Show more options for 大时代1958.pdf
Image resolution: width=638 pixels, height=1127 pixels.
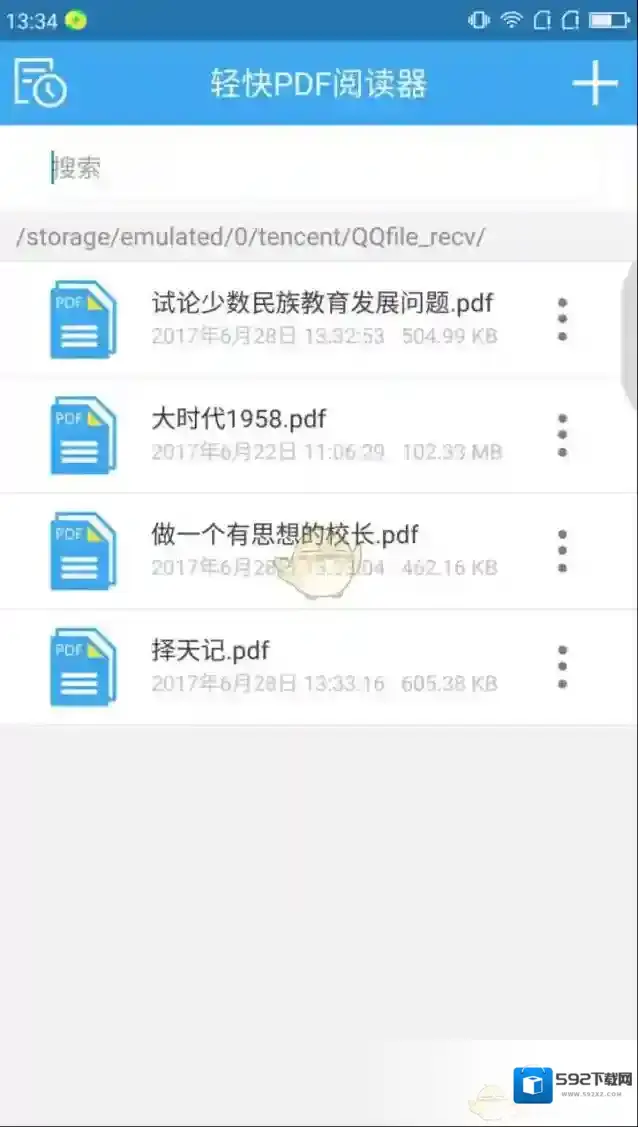pyautogui.click(x=562, y=435)
